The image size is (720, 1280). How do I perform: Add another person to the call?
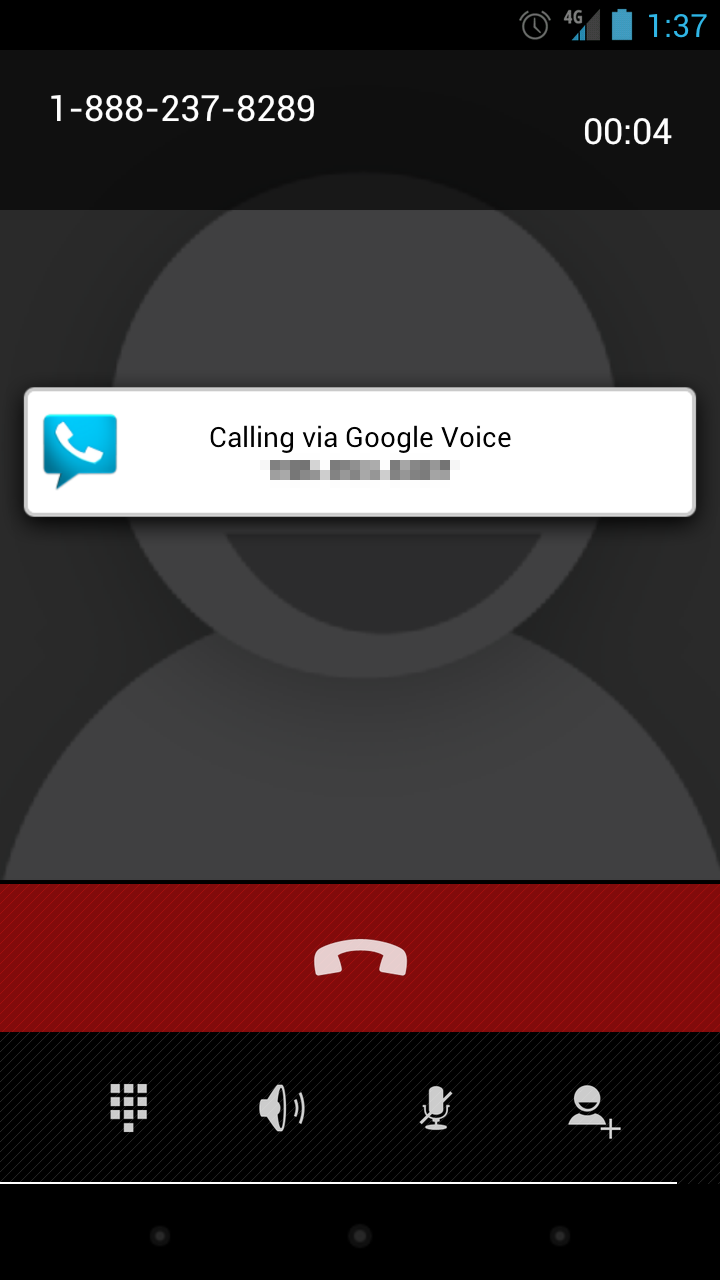pos(593,1110)
